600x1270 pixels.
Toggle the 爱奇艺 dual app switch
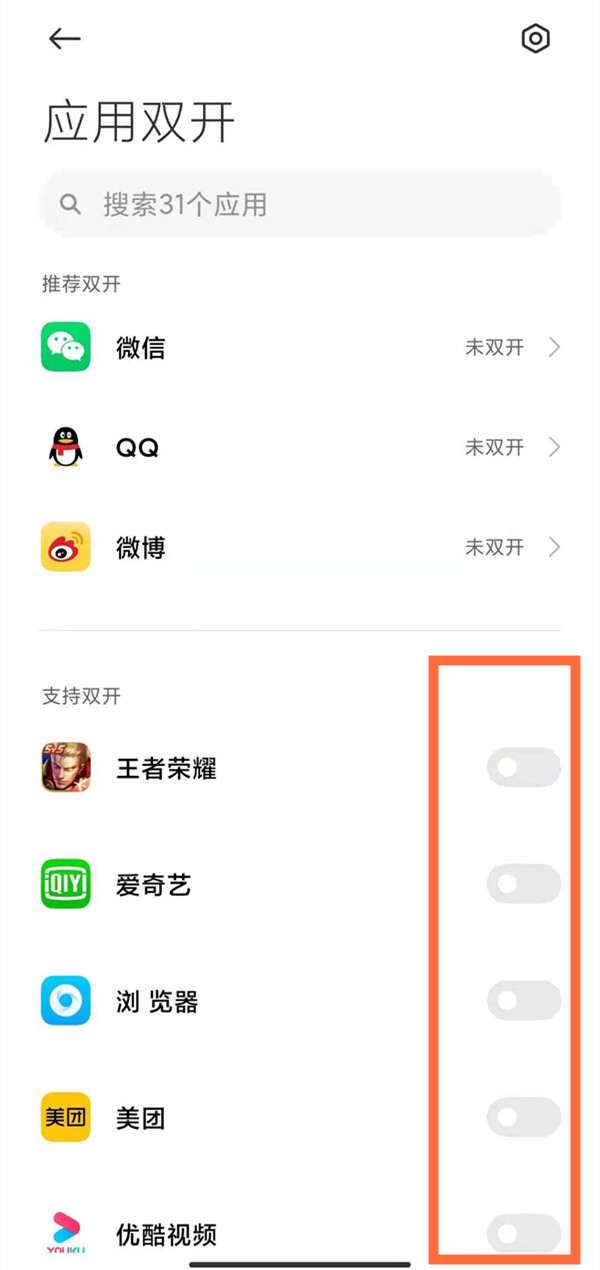point(524,884)
